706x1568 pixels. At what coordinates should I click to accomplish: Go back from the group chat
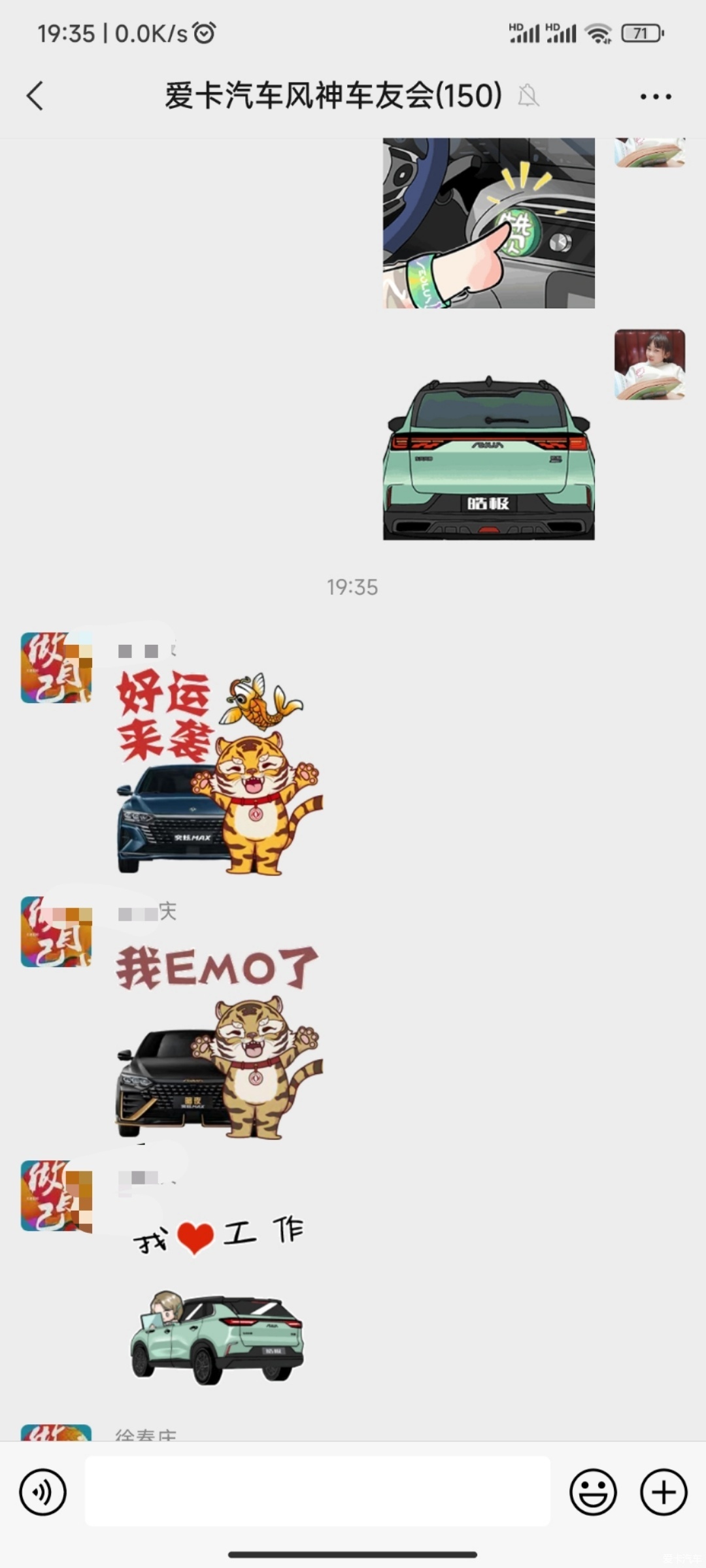[35, 96]
